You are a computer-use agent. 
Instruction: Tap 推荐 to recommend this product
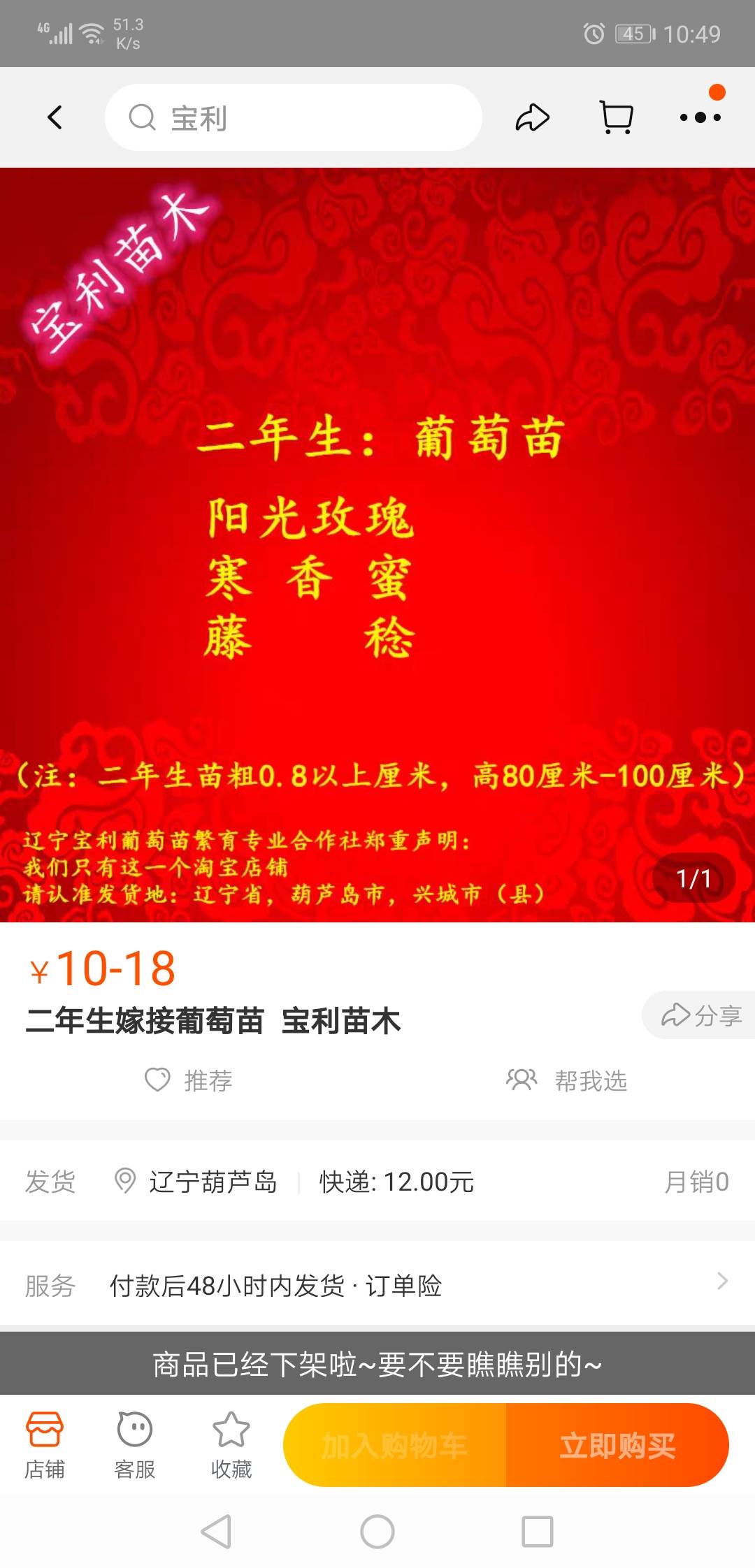189,1080
